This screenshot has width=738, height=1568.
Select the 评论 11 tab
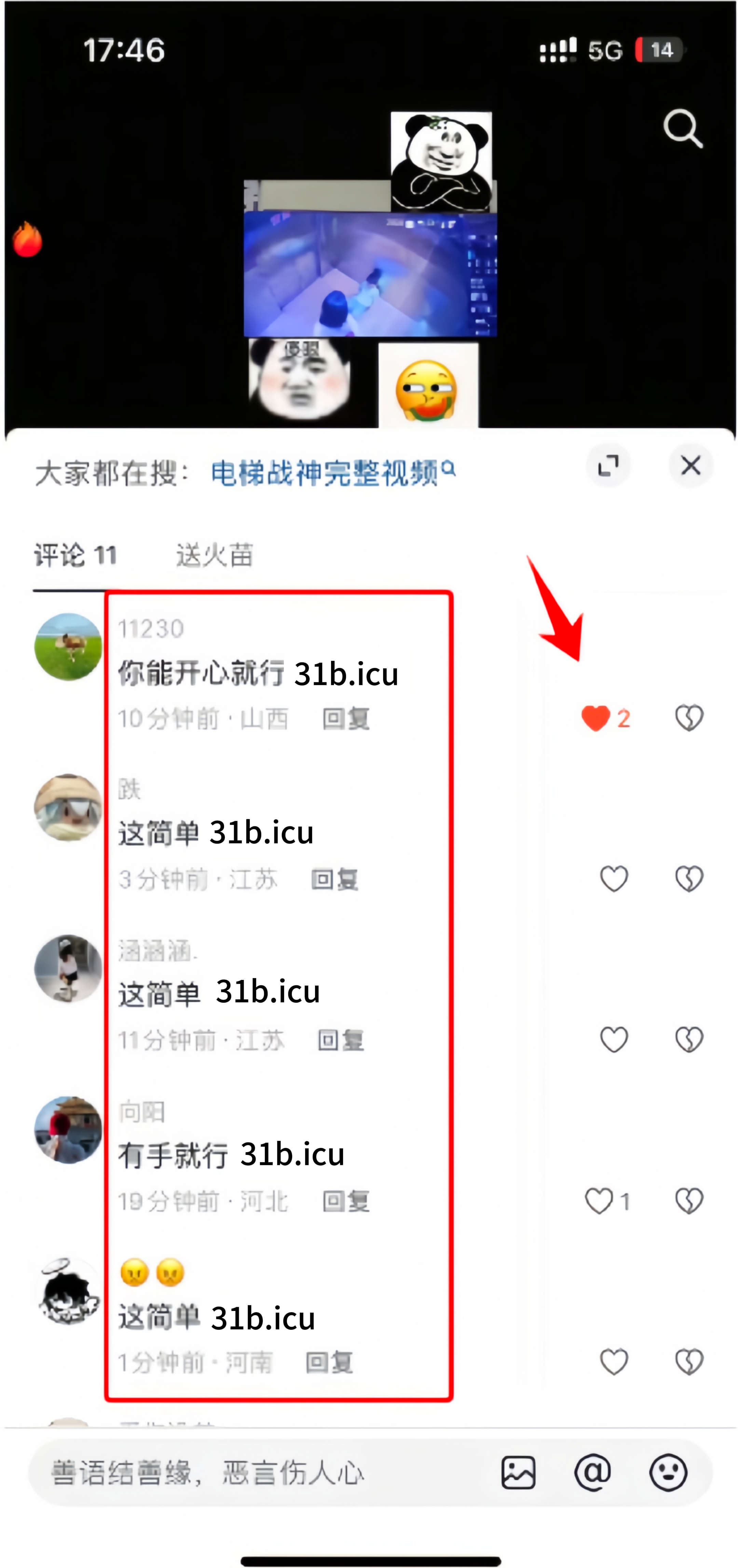[75, 555]
